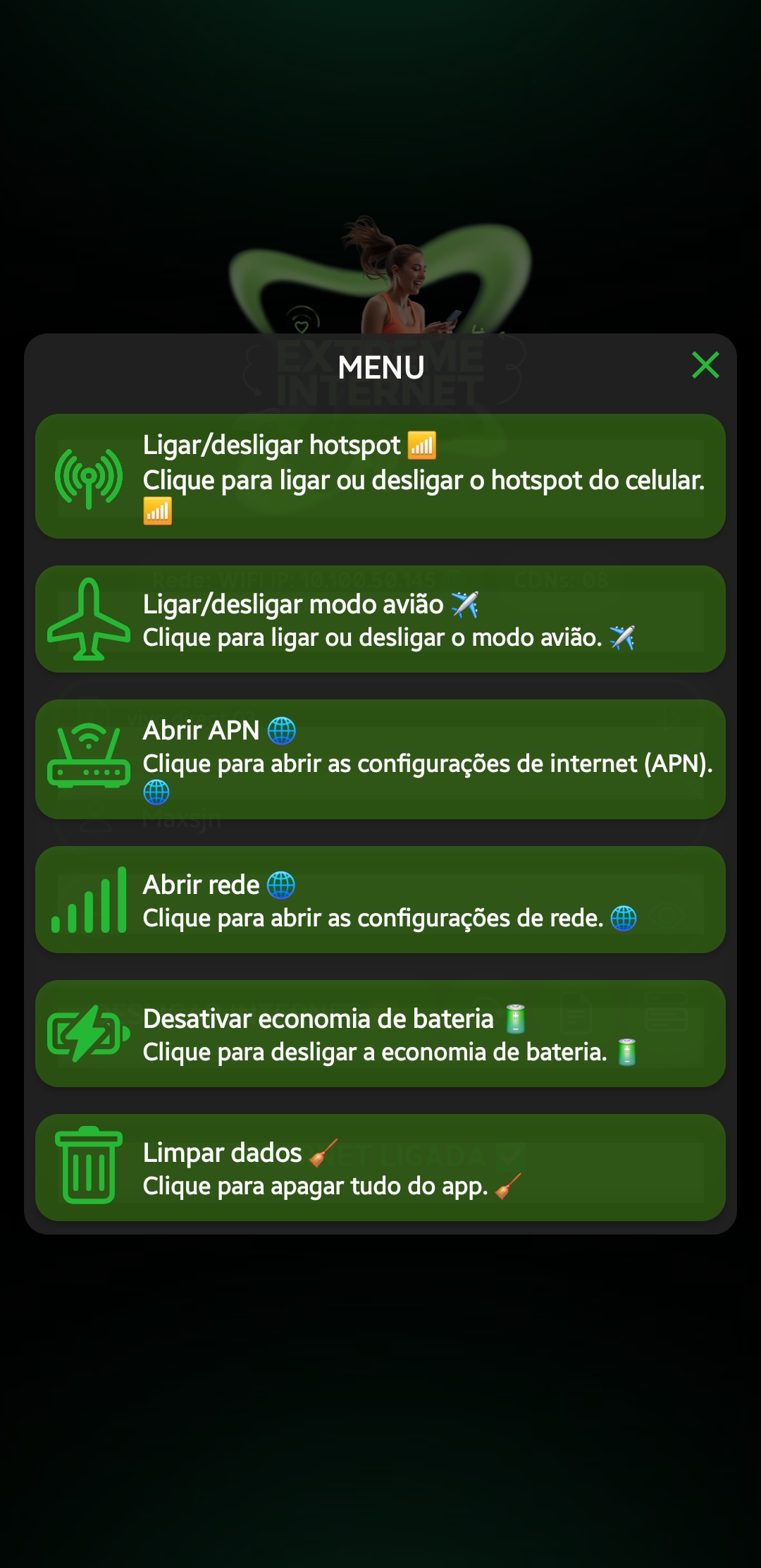Click the airplane mode icon
The width and height of the screenshot is (761, 1568).
point(89,618)
